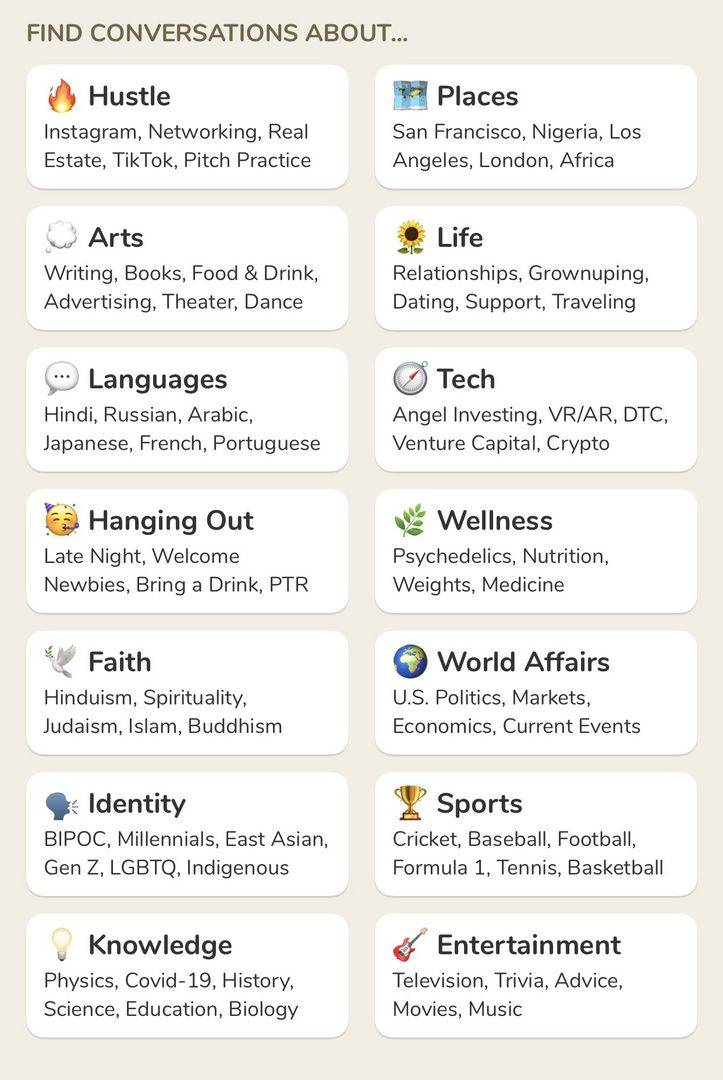Open Wellness conversations
The width and height of the screenshot is (723, 1080).
point(535,551)
